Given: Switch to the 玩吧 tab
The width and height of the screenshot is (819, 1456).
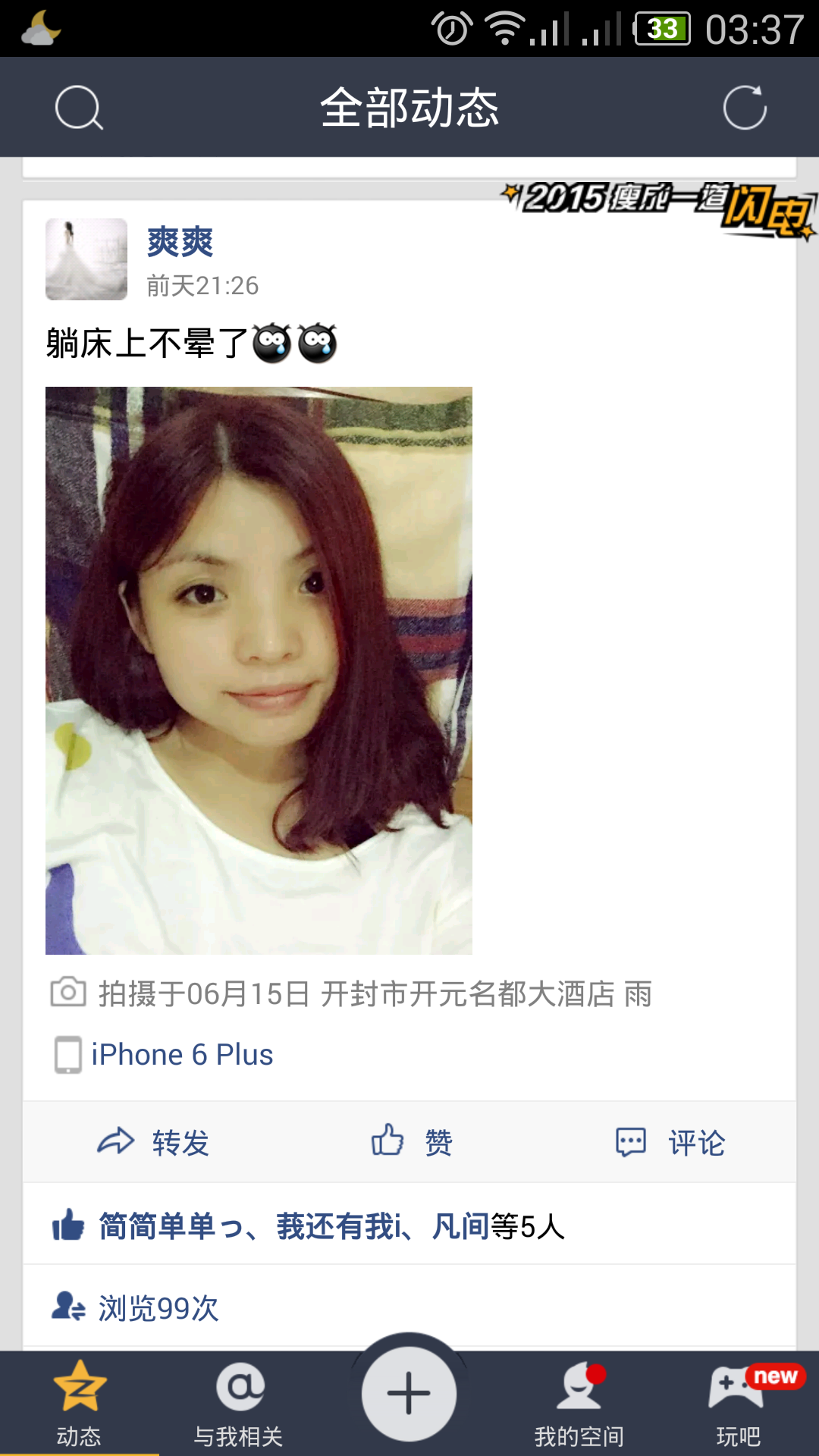Looking at the screenshot, I should pyautogui.click(x=739, y=1404).
